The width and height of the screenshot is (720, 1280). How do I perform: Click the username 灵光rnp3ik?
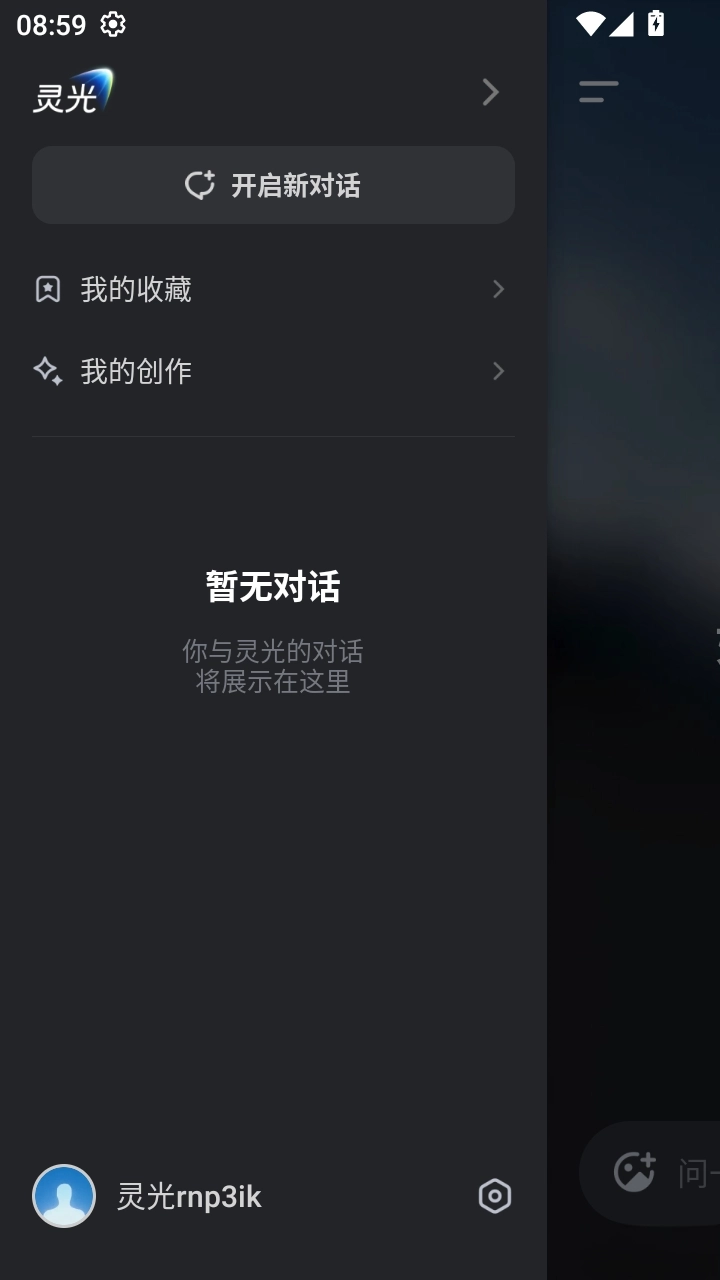click(190, 1196)
